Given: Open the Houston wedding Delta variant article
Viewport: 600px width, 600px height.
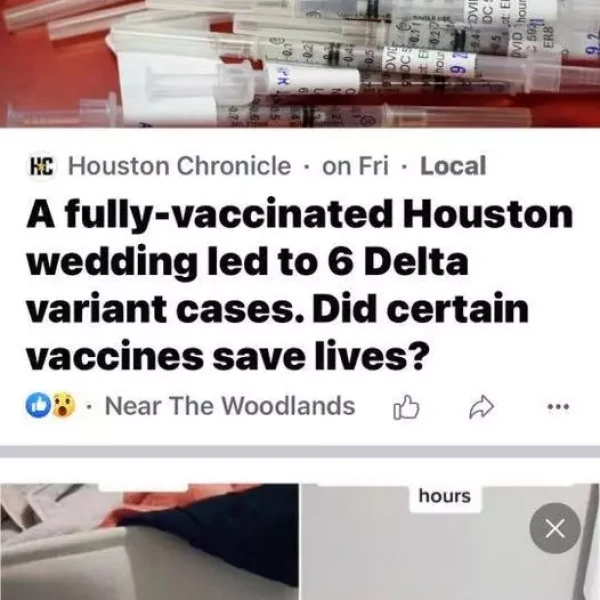Looking at the screenshot, I should (300, 284).
